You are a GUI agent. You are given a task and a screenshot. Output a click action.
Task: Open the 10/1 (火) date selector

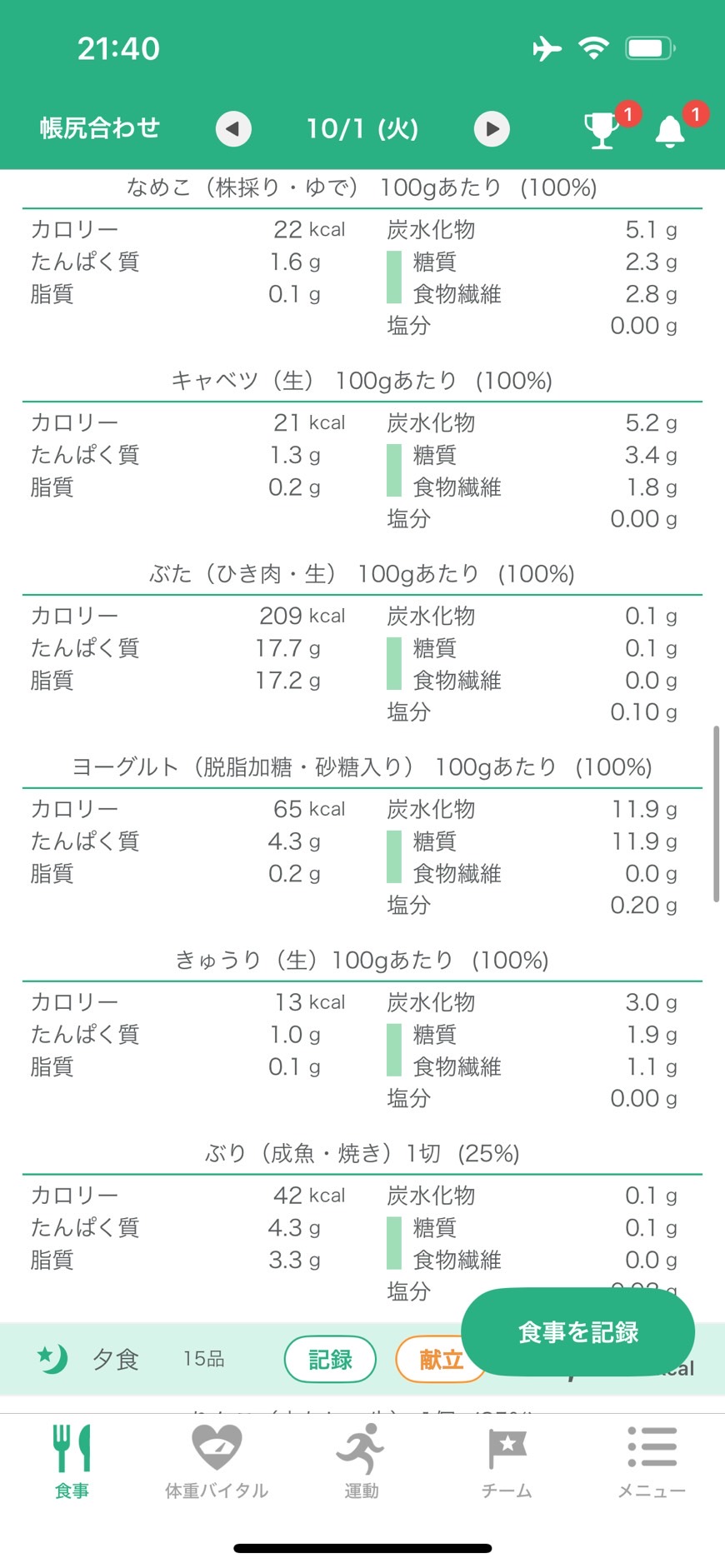[362, 129]
